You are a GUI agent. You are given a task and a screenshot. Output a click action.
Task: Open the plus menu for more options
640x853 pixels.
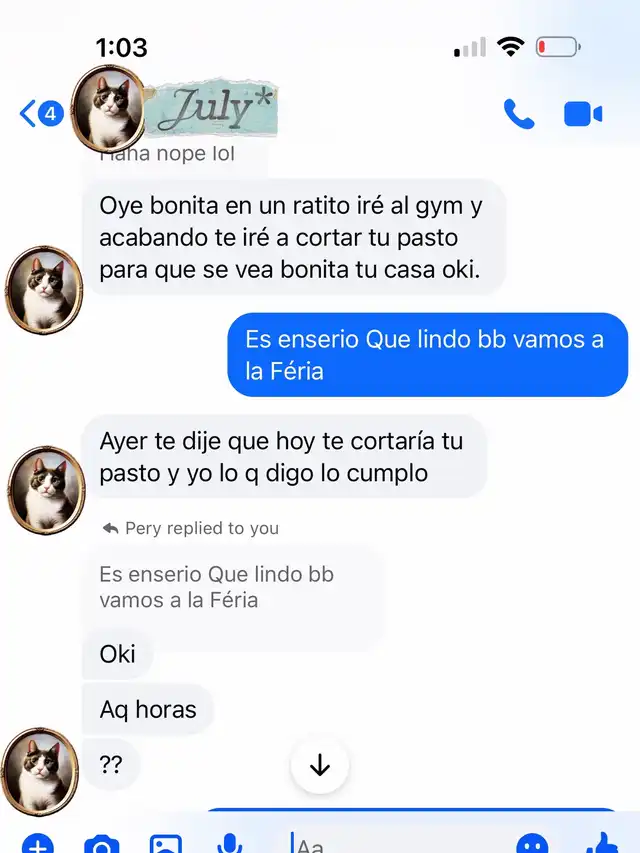point(38,845)
